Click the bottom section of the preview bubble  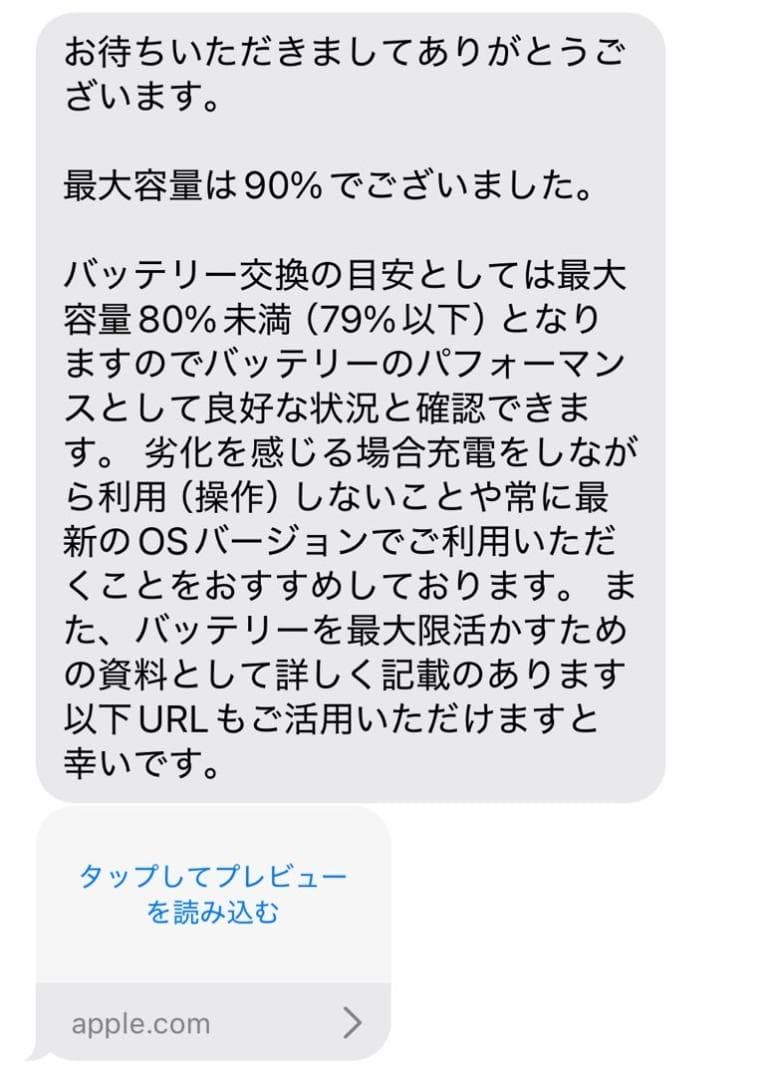click(212, 1023)
